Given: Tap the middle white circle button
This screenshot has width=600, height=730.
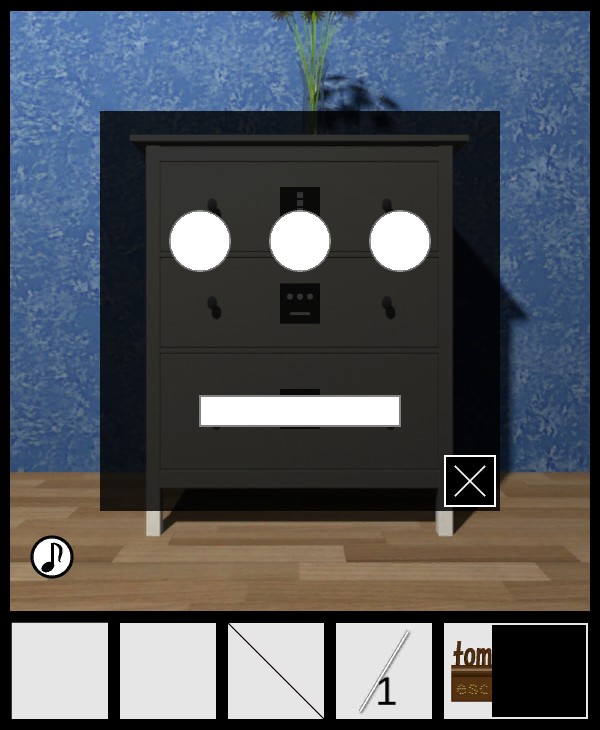Looking at the screenshot, I should pos(300,241).
